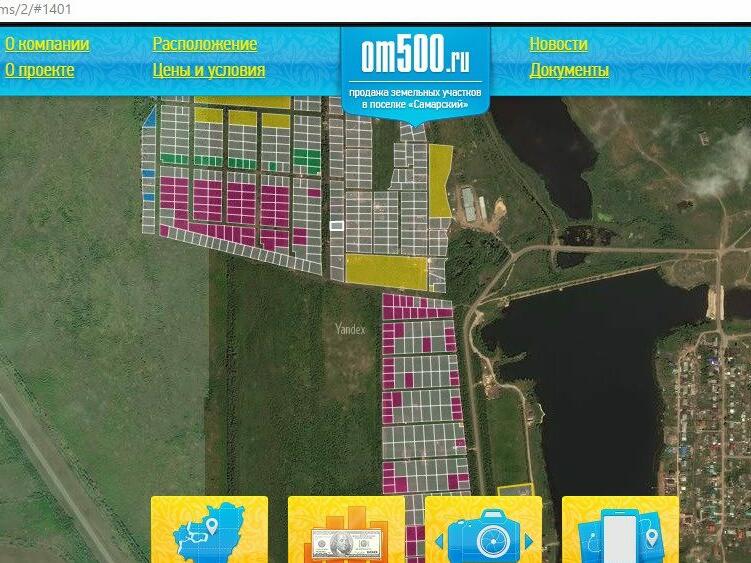Tap the region map tile
The width and height of the screenshot is (751, 563).
(209, 530)
